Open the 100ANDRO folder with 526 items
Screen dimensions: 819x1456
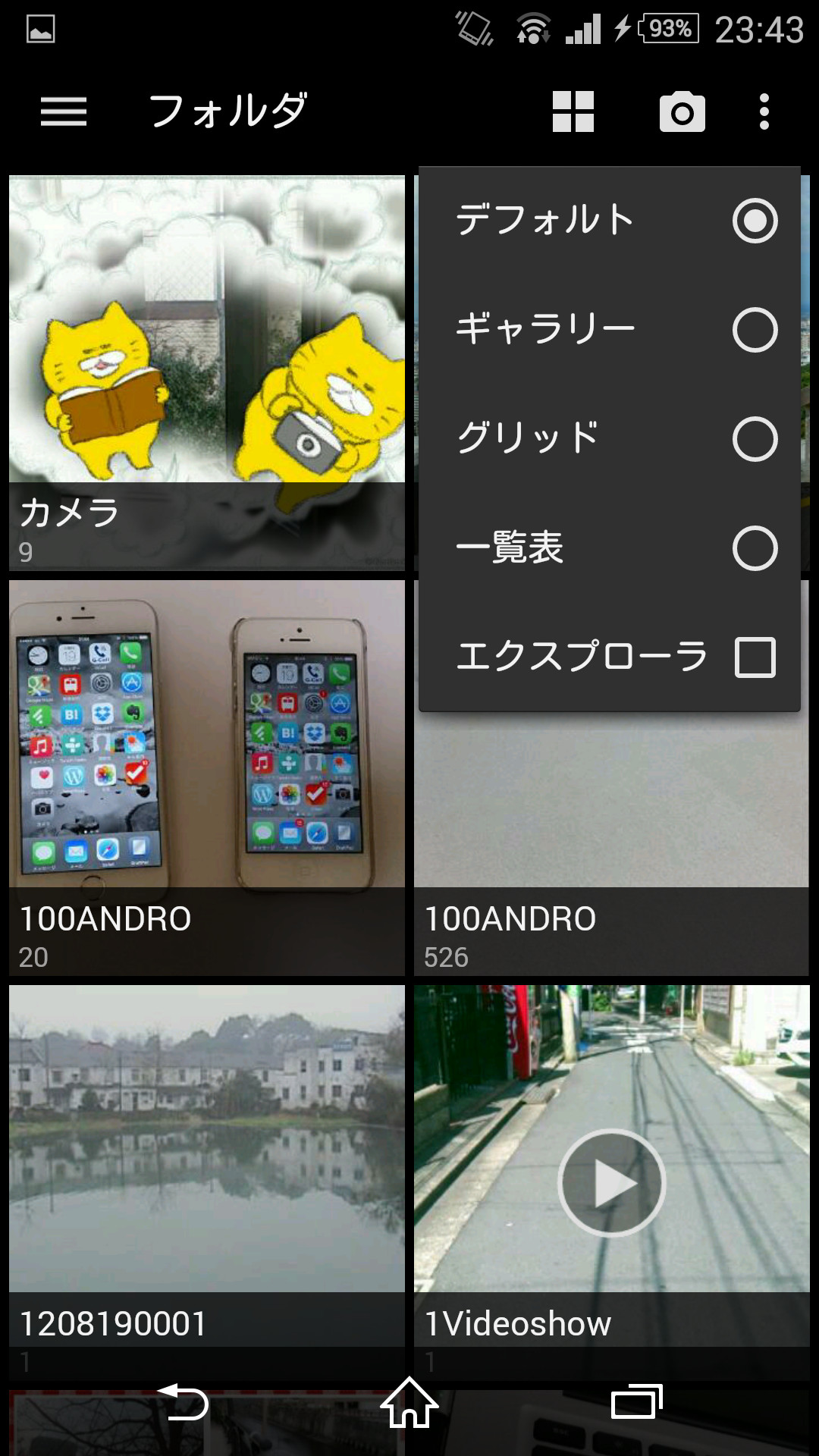coord(611,834)
